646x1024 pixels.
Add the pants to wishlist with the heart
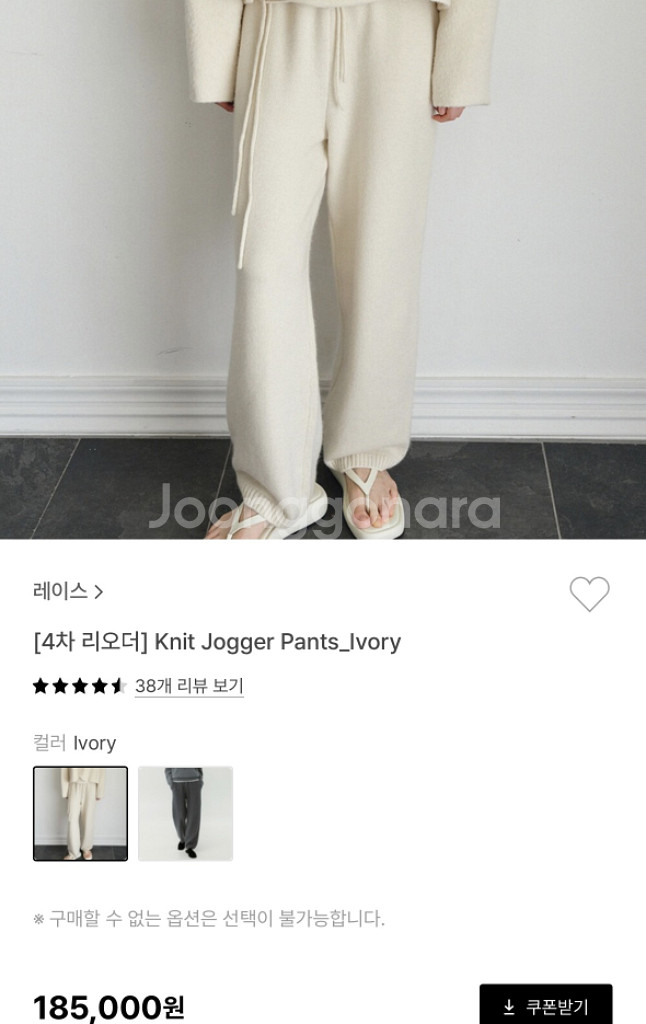(x=589, y=594)
